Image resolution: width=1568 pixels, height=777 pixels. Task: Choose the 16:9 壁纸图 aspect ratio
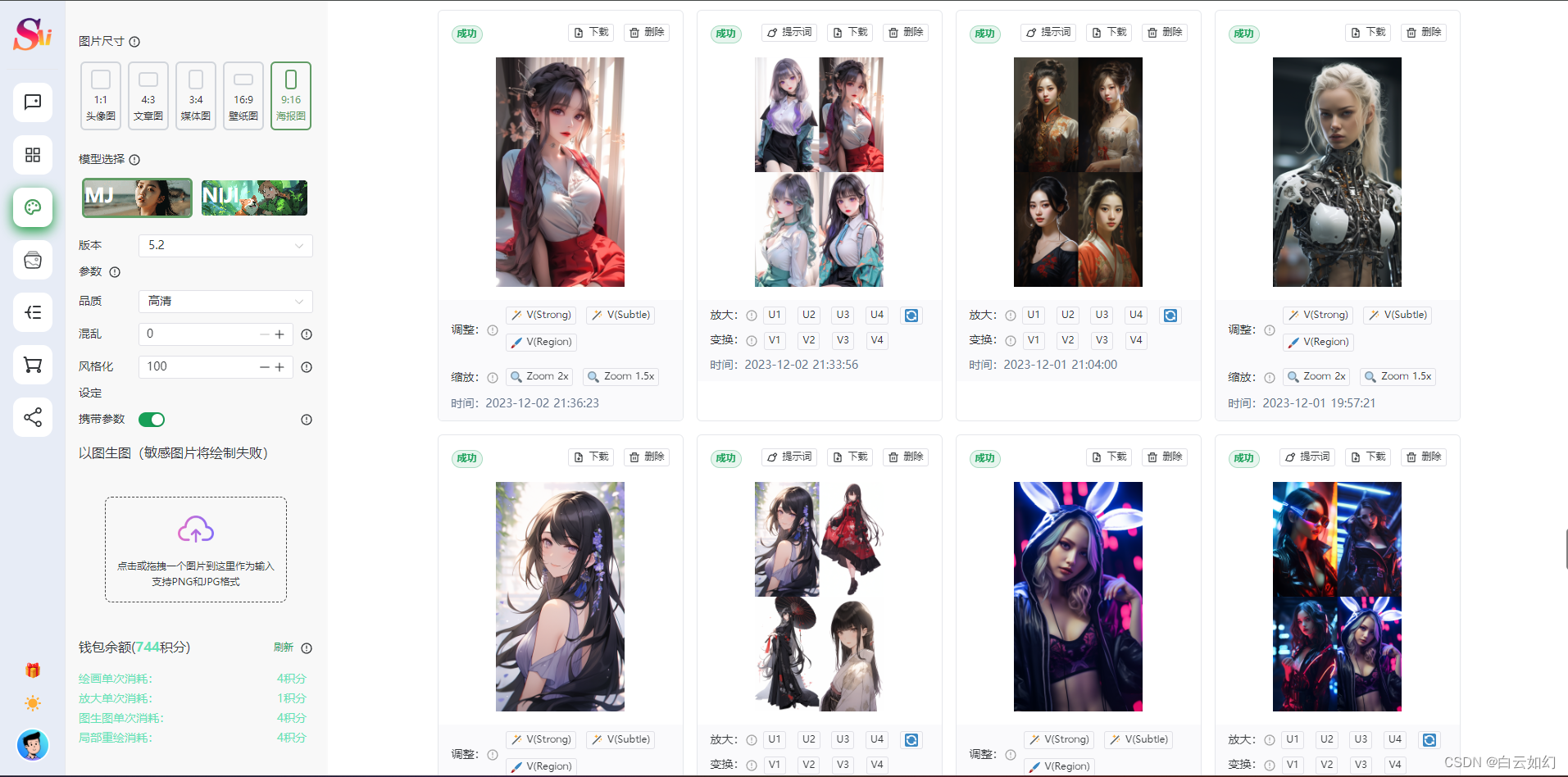point(243,96)
